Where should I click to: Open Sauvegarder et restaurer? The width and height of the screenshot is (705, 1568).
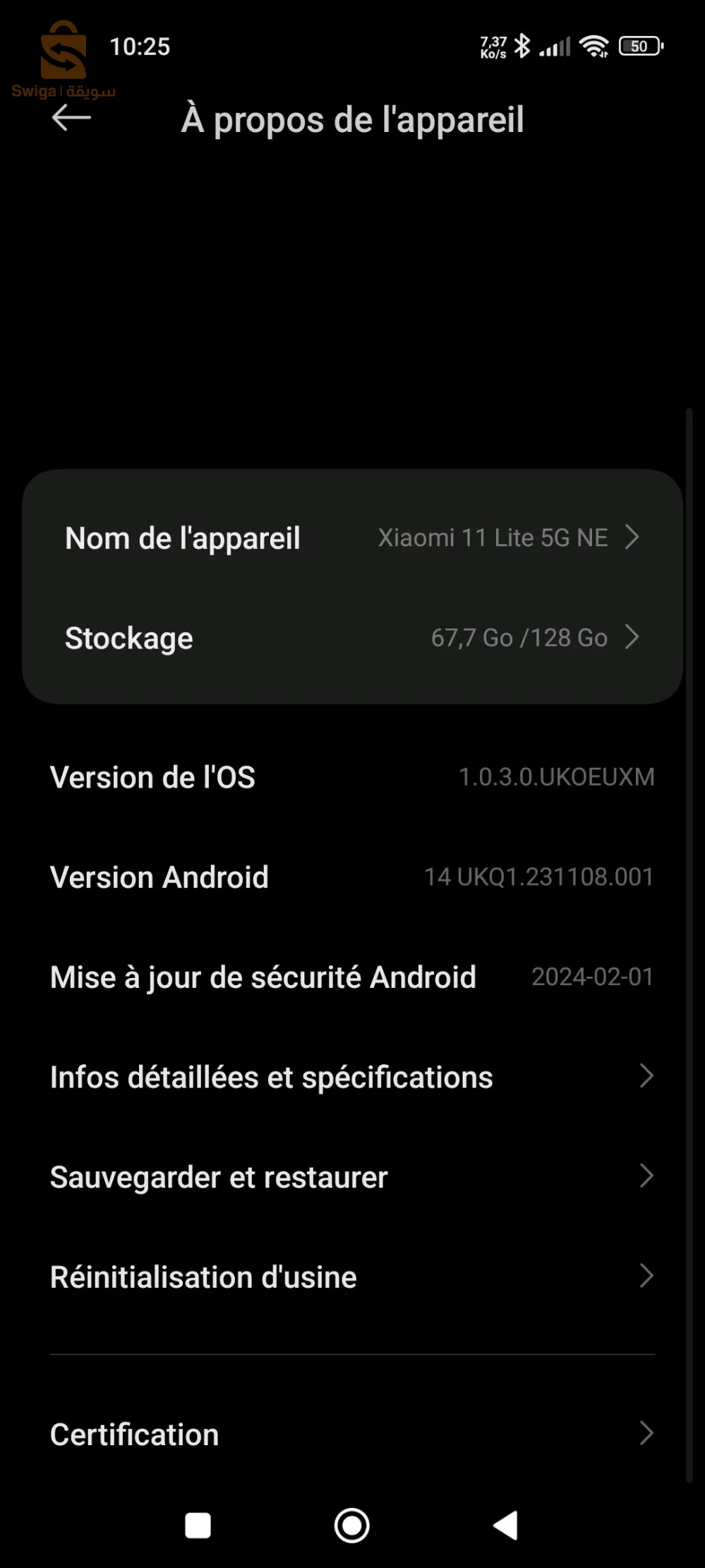352,1177
